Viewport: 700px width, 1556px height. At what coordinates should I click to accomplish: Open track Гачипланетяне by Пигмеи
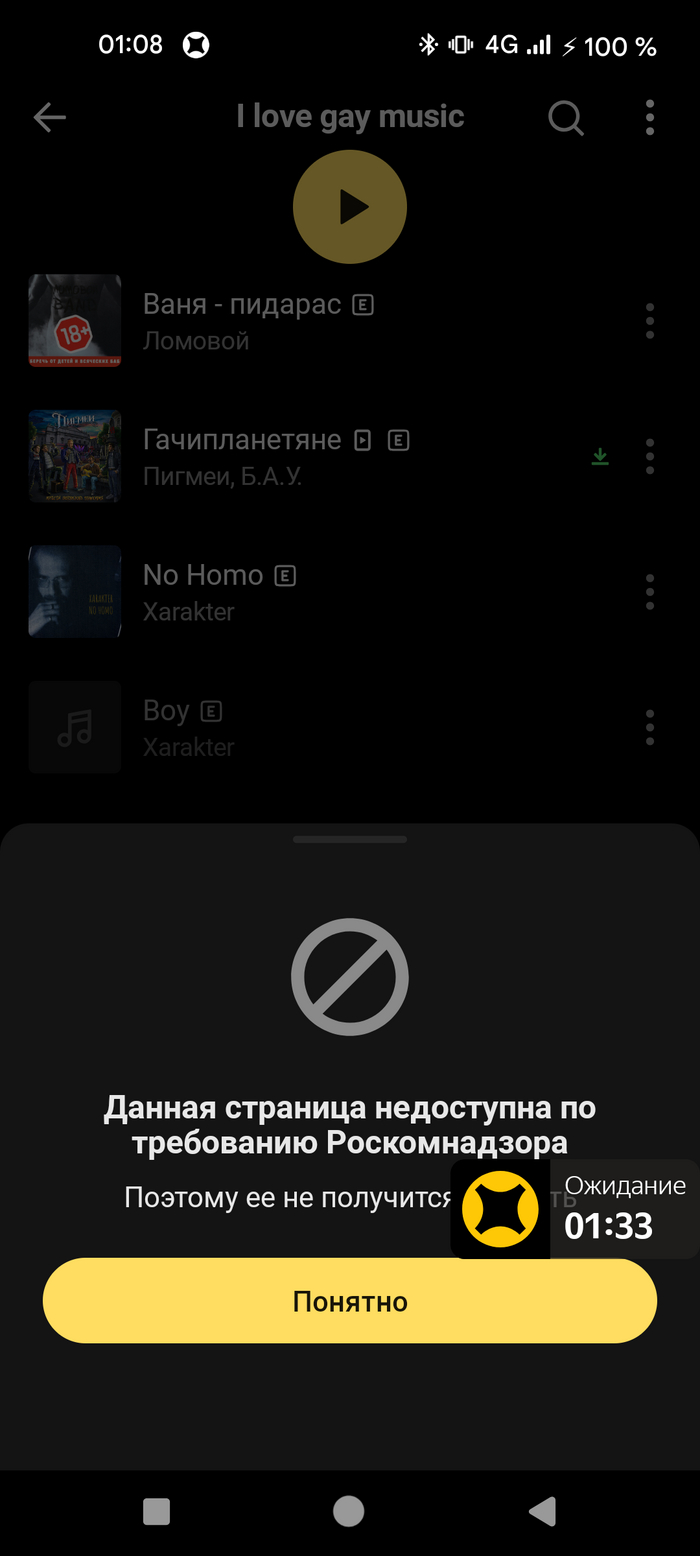pyautogui.click(x=242, y=440)
